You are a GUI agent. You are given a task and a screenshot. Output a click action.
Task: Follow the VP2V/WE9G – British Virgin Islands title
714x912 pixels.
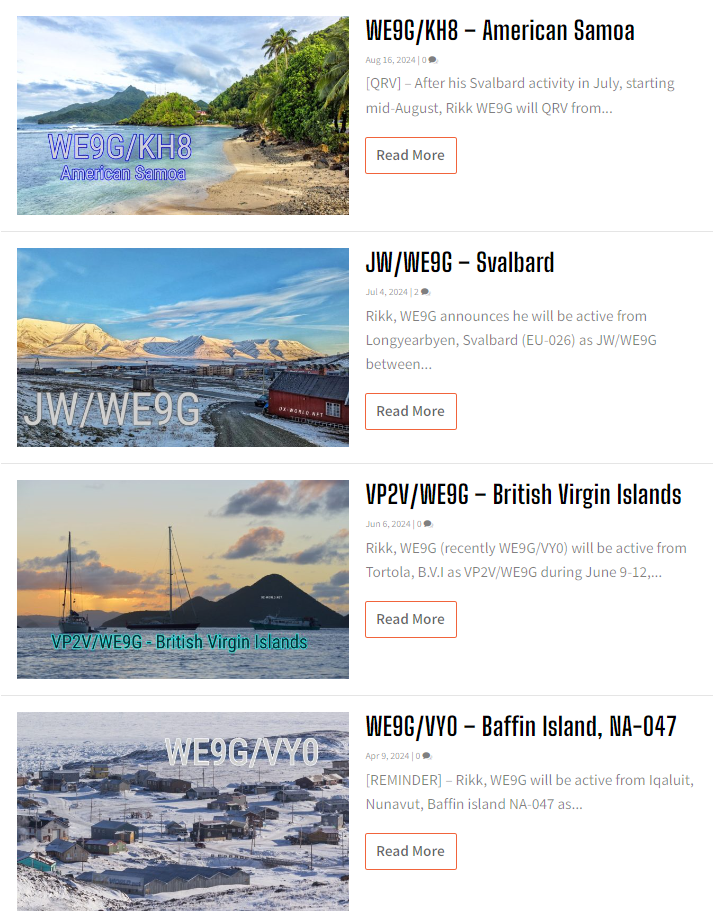523,495
